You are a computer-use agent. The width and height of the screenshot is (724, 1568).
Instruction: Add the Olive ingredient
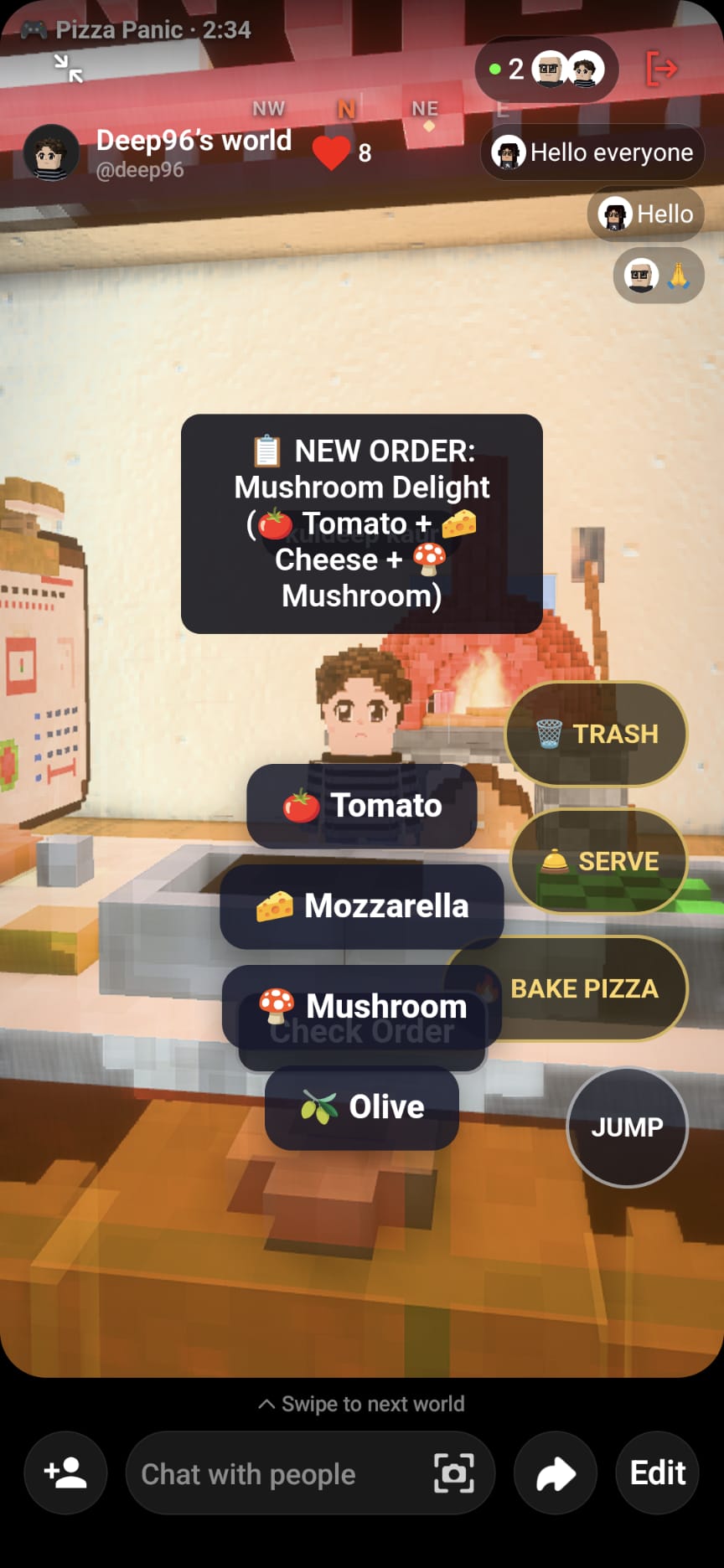tap(362, 1107)
